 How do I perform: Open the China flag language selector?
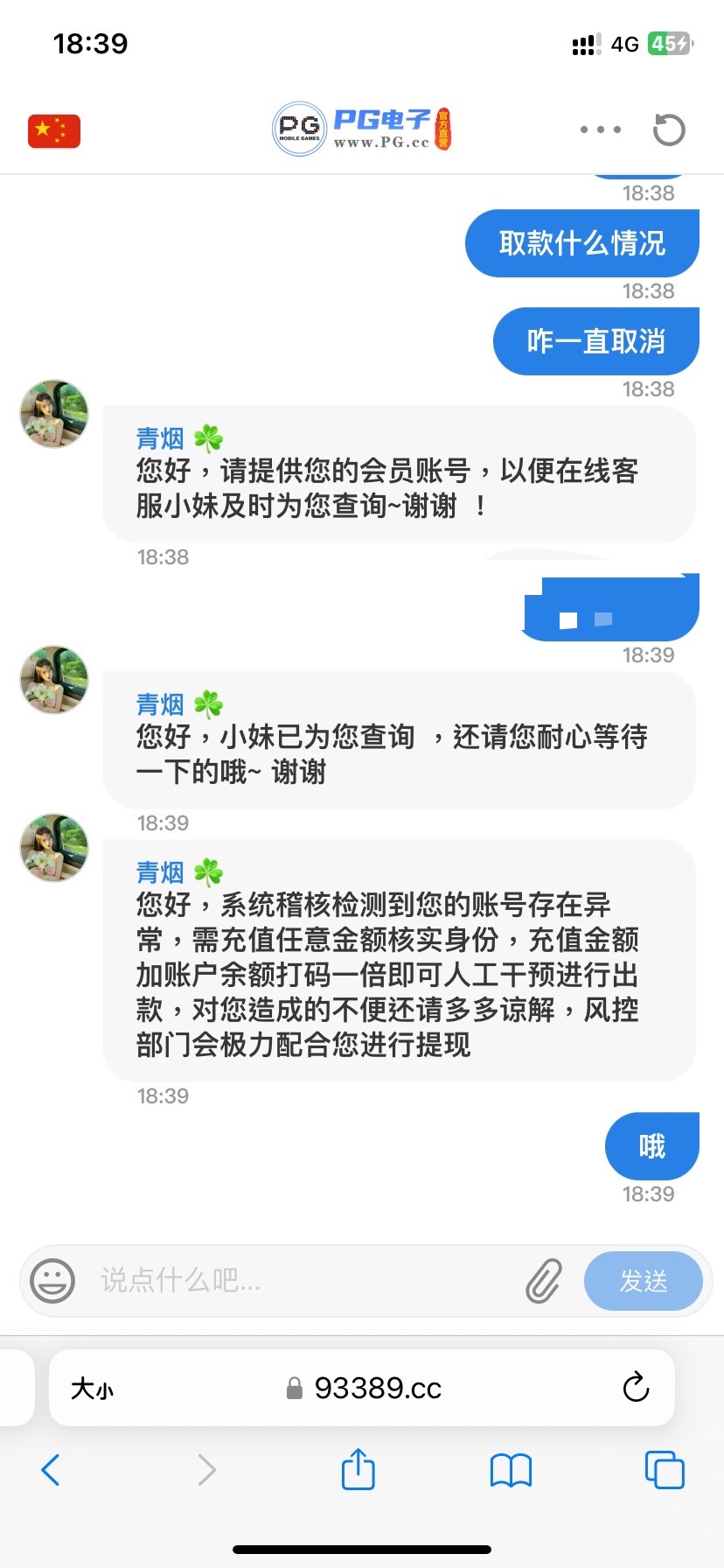coord(54,131)
